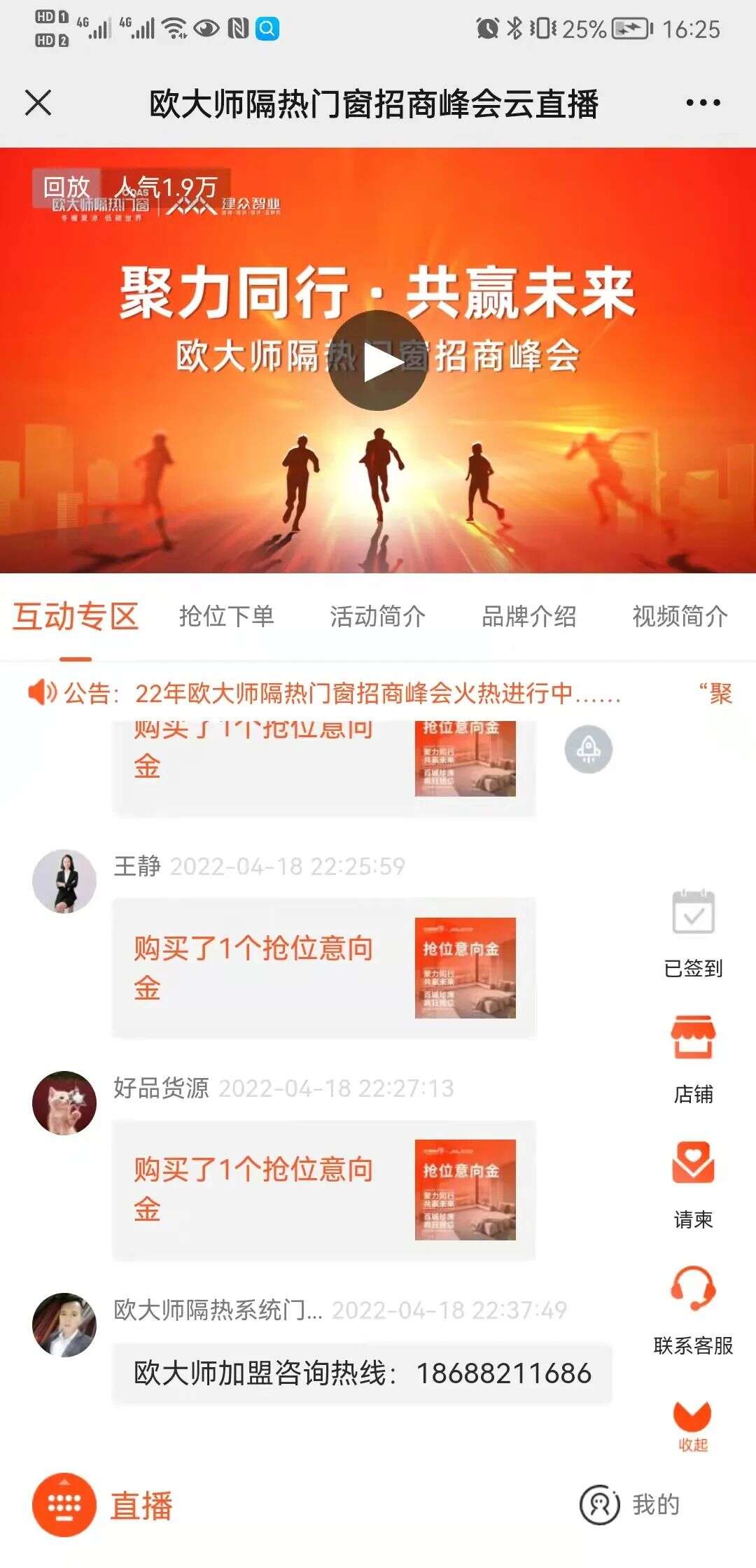Viewport: 756px width, 1568px height.
Task: Contact customer service via 联系客服
Action: (693, 1308)
